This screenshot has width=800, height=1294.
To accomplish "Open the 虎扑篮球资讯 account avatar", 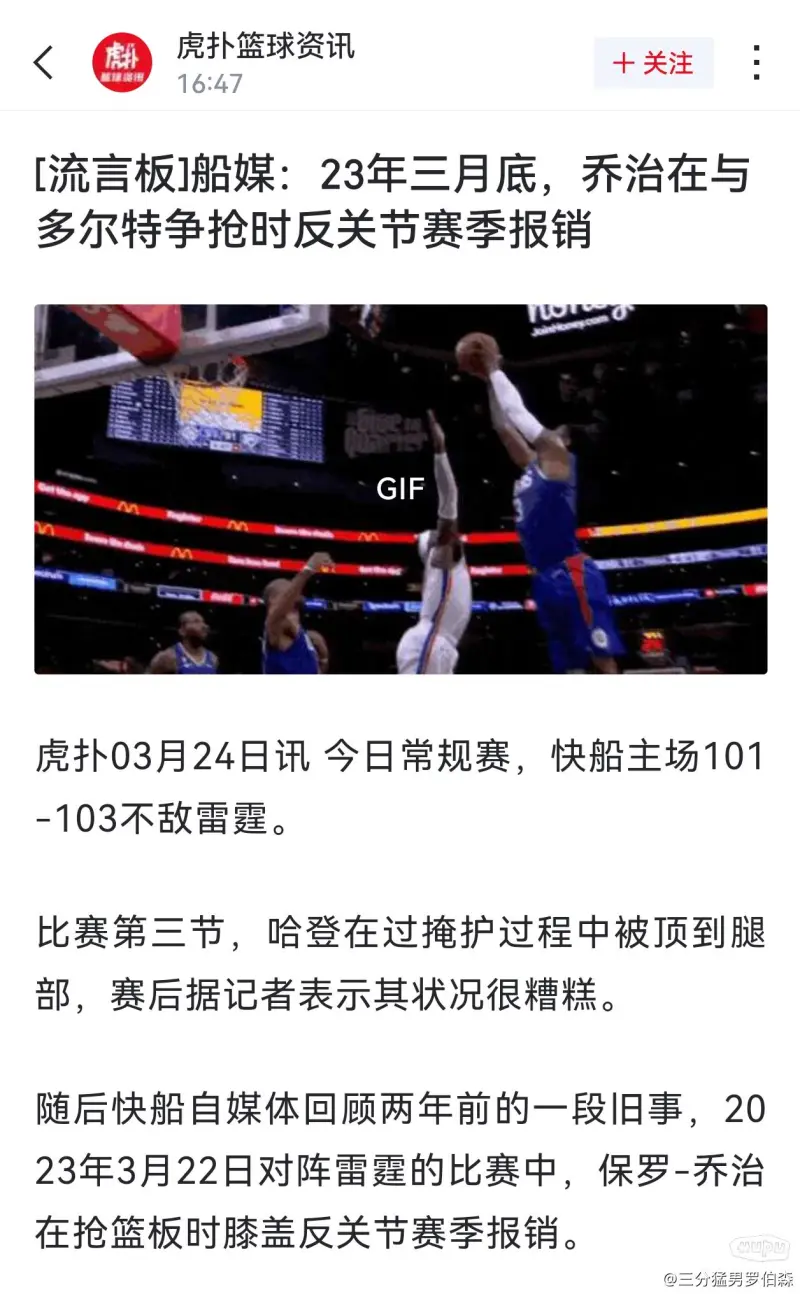I will (x=122, y=63).
